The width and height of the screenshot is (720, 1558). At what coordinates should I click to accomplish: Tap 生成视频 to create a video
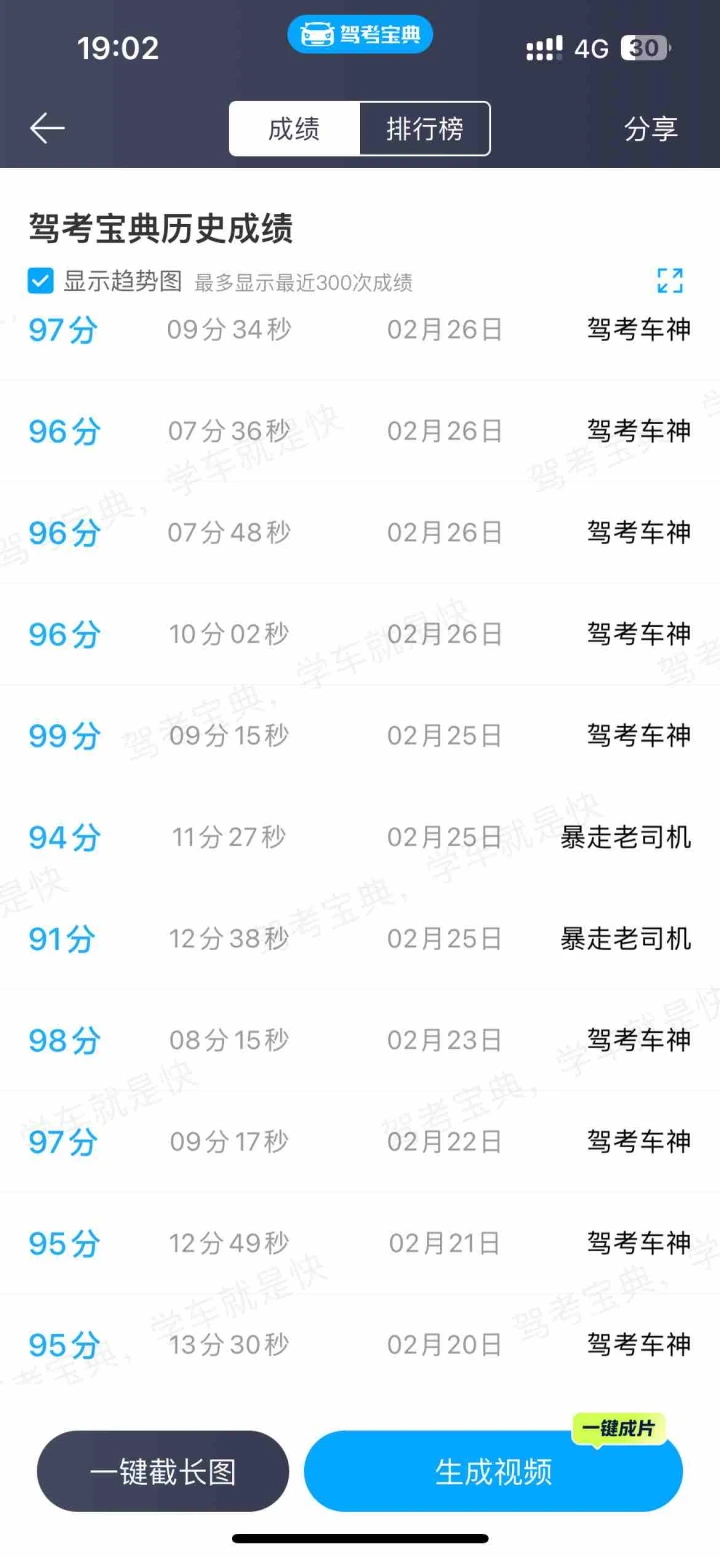(494, 1471)
